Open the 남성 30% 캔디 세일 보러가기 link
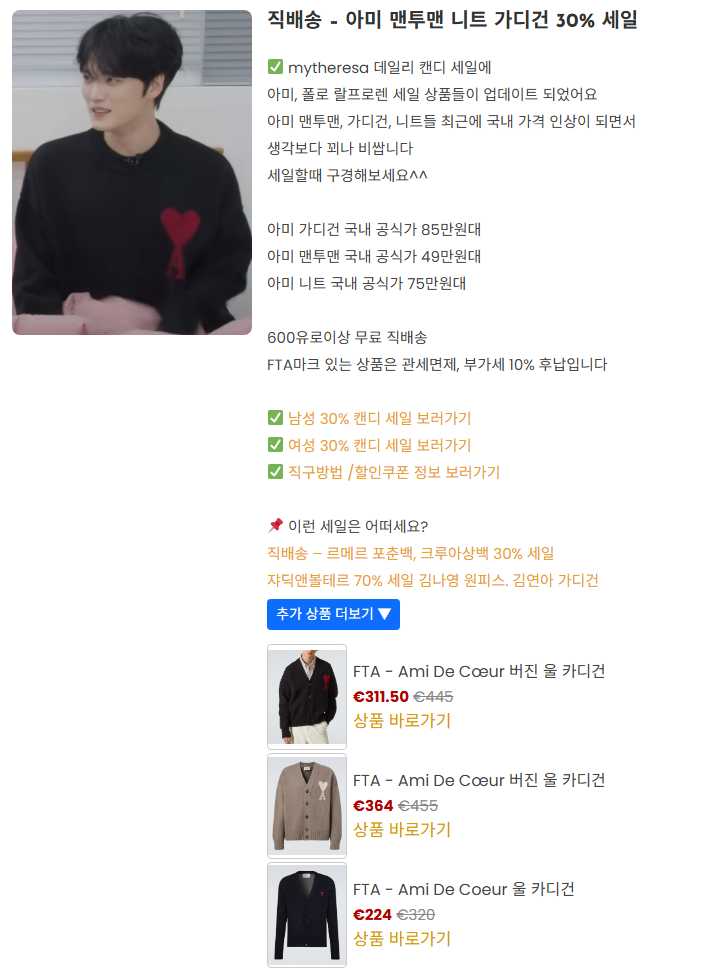Viewport: 702px width, 977px height. pyautogui.click(x=379, y=418)
